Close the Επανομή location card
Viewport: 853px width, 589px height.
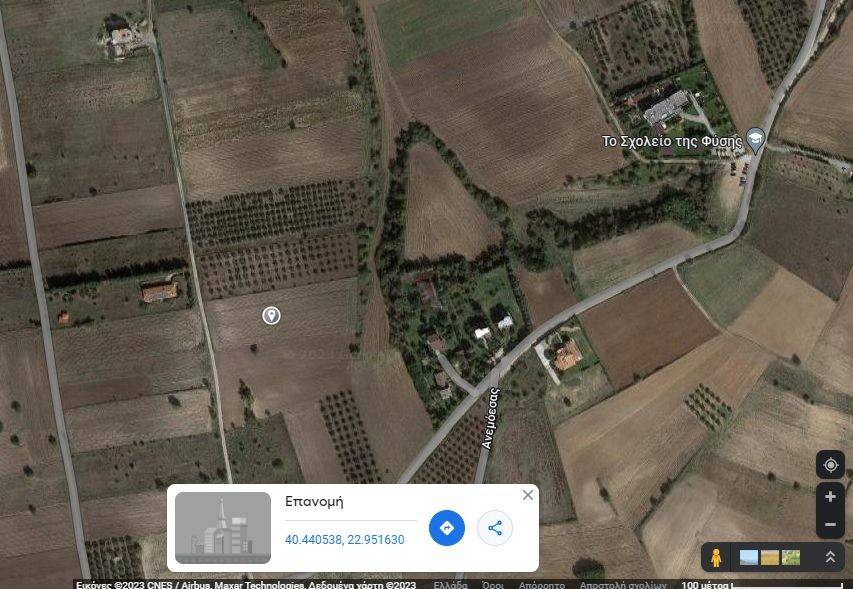point(528,496)
